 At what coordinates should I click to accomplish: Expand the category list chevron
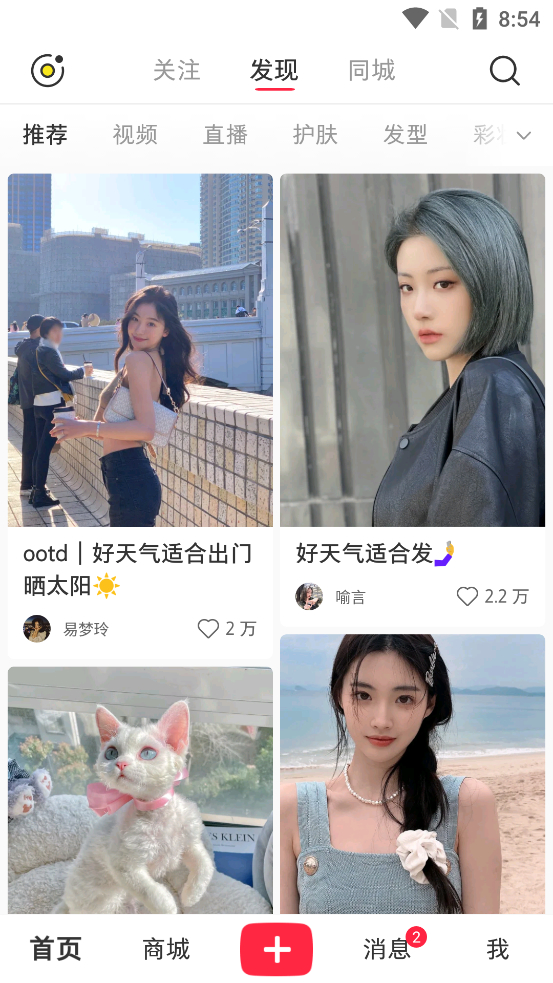coord(524,135)
